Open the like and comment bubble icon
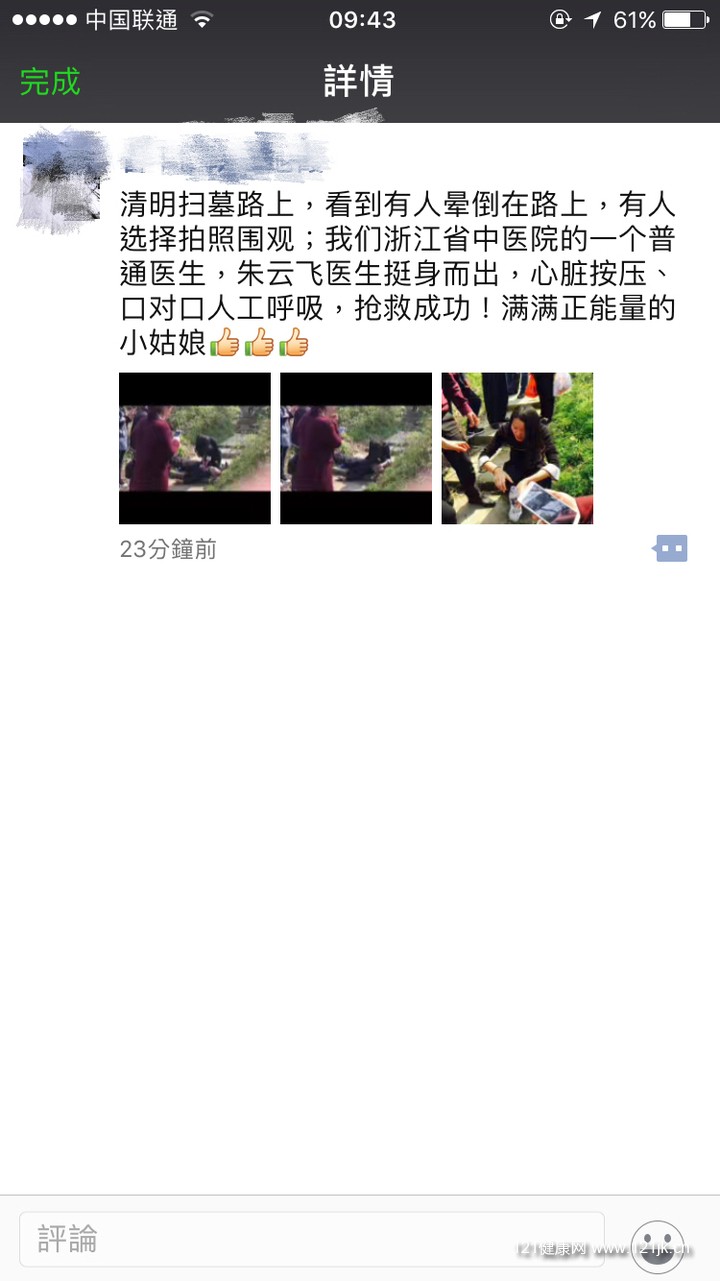Screen dimensions: 720x1281 pyautogui.click(x=671, y=548)
